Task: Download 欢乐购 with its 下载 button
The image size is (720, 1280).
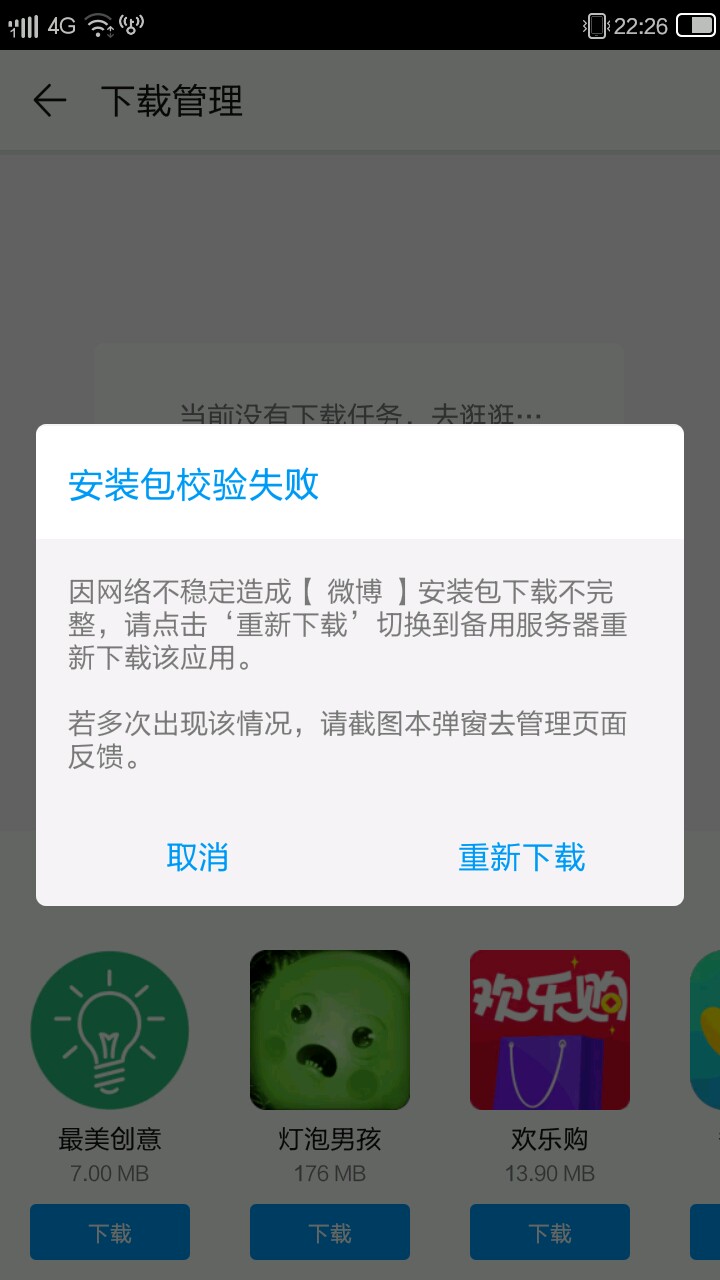Action: (x=550, y=1232)
